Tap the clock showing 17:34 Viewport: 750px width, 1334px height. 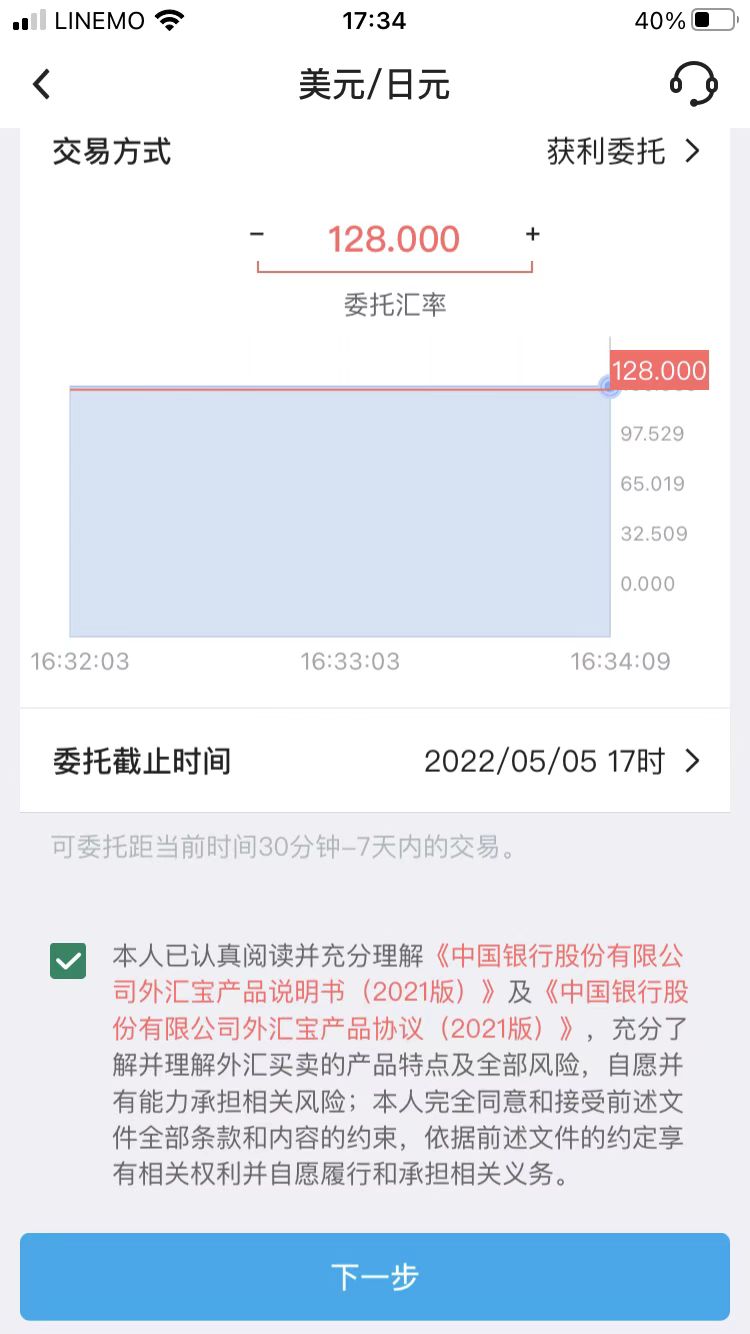click(375, 20)
